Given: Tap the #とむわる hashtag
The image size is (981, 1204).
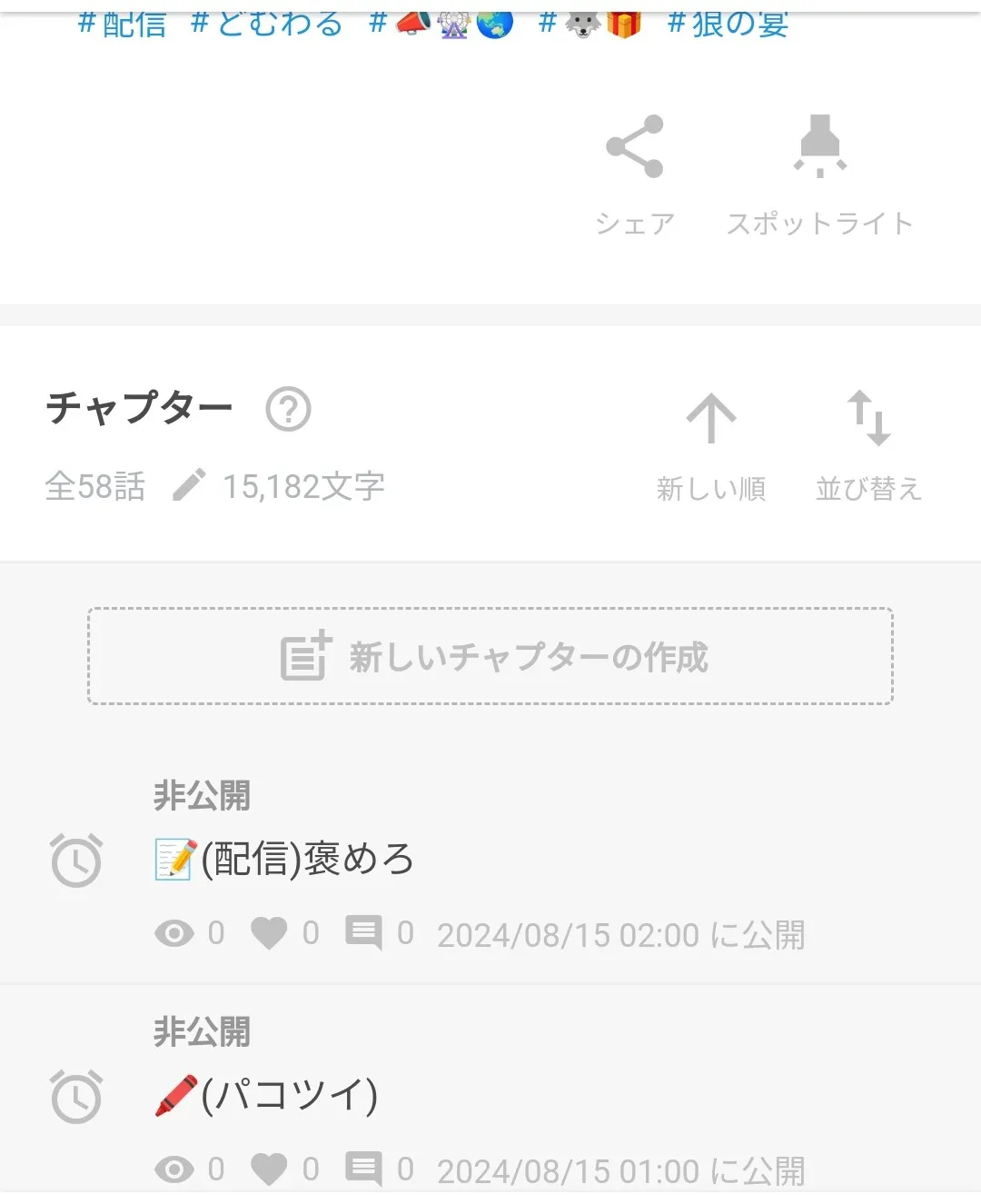Looking at the screenshot, I should [x=267, y=23].
